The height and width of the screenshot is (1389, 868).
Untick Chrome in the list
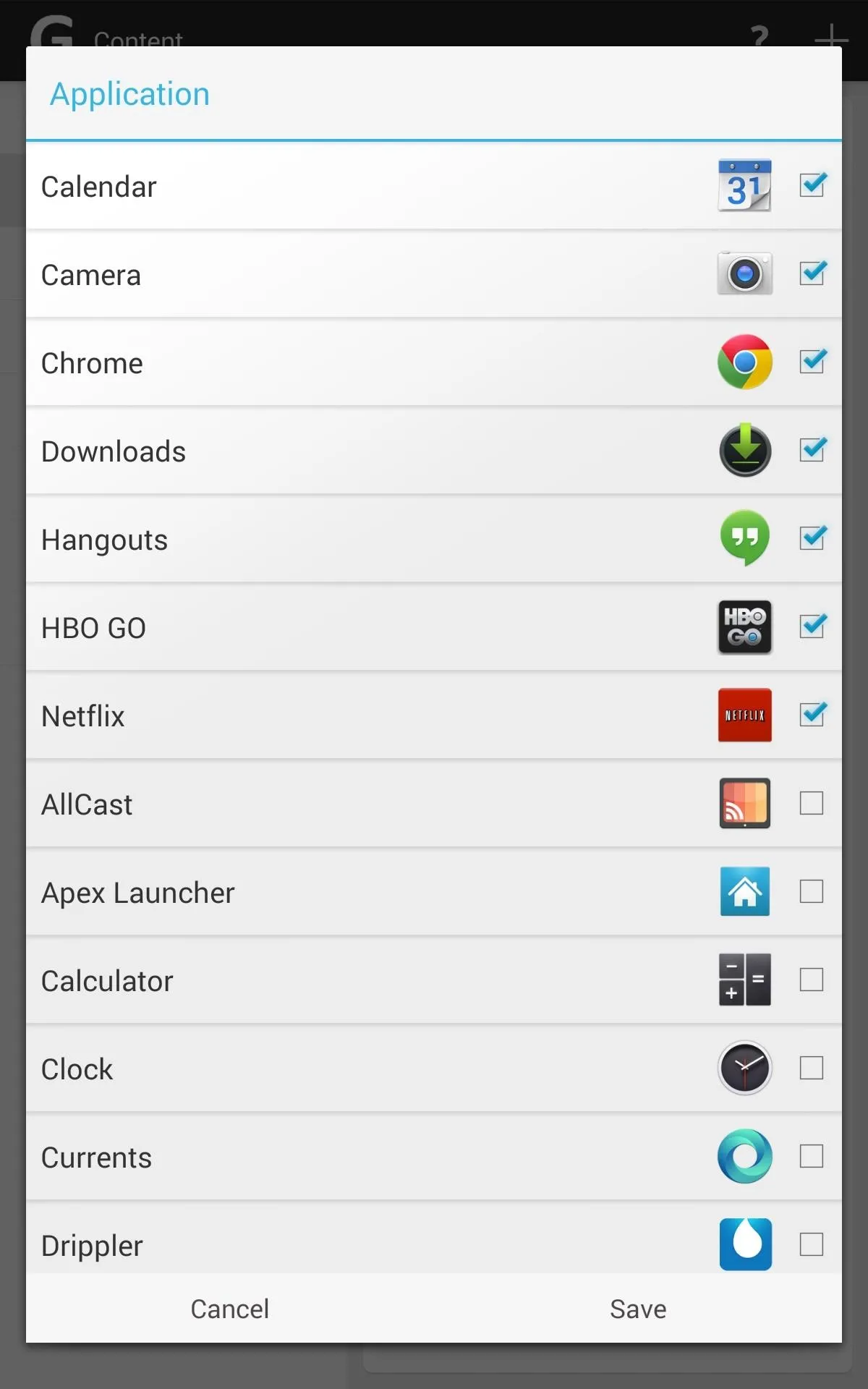[x=812, y=362]
